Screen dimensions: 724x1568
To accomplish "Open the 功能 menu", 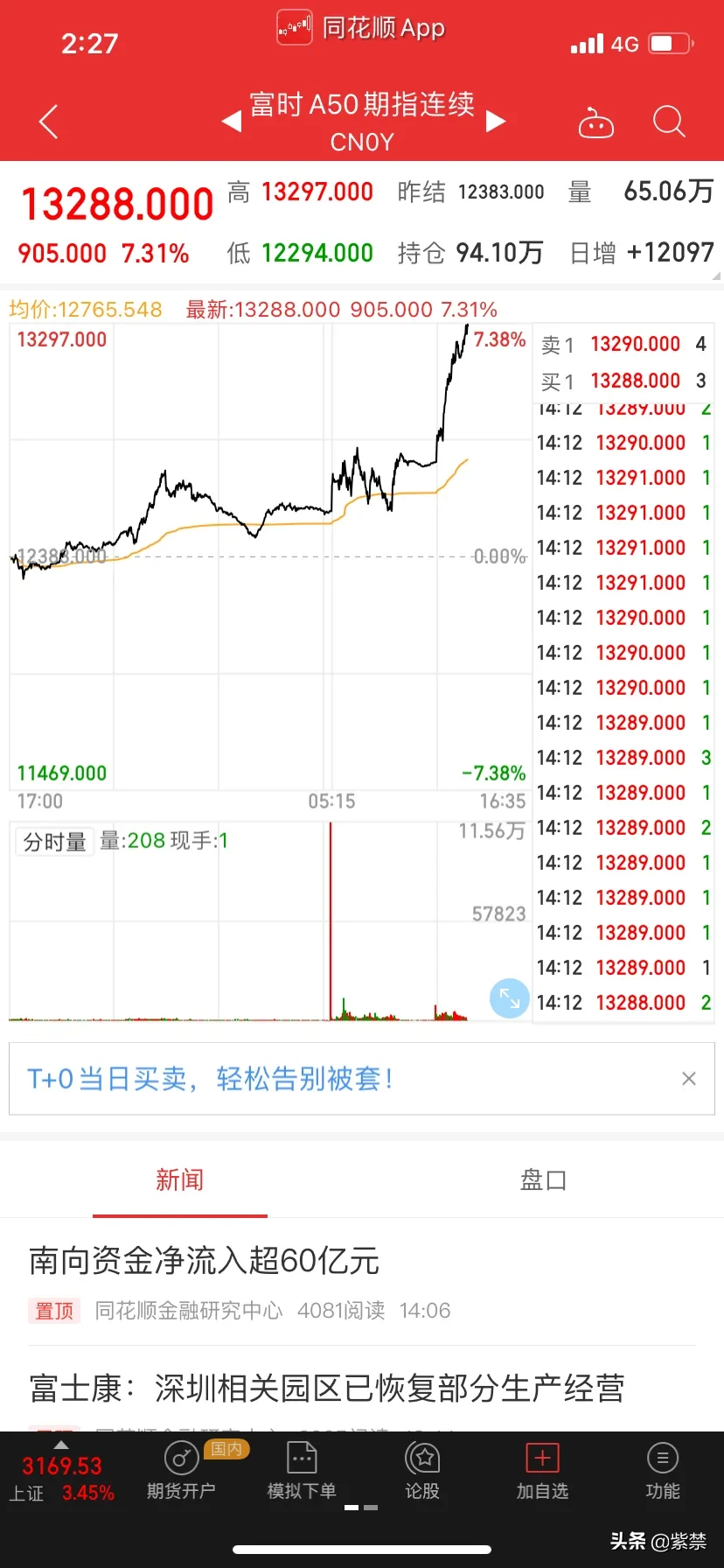I will pyautogui.click(x=662, y=1472).
